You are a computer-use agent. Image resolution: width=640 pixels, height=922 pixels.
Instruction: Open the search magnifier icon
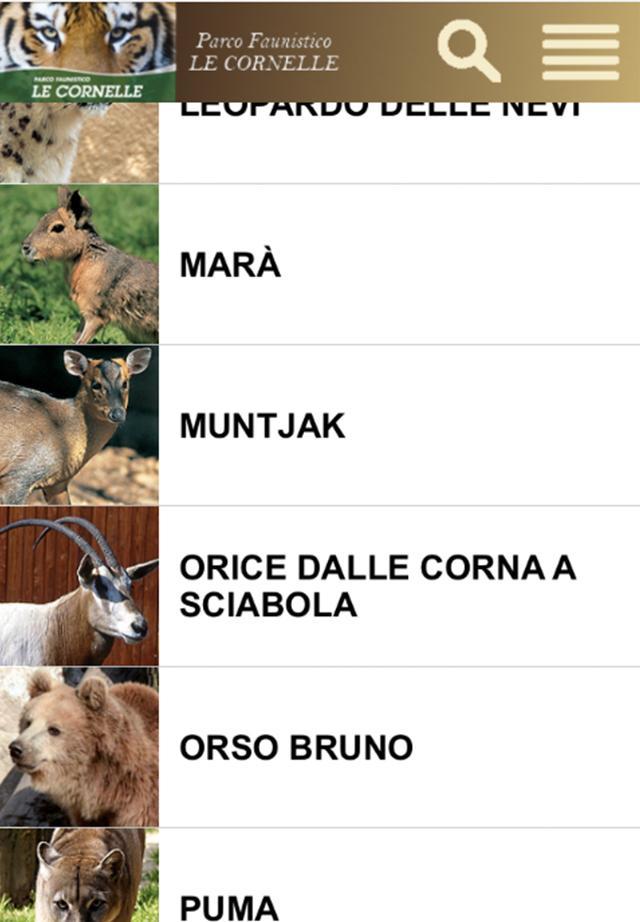coord(469,51)
